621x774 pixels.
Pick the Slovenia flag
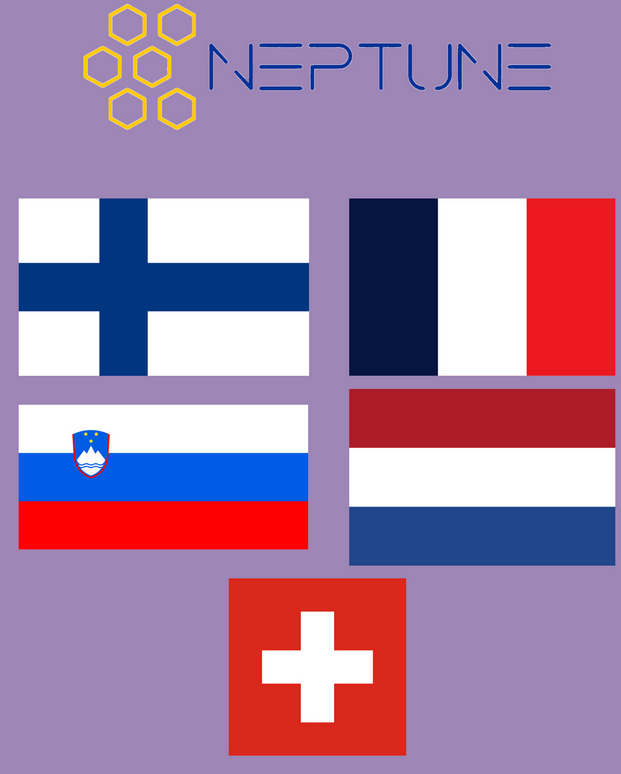click(x=163, y=477)
